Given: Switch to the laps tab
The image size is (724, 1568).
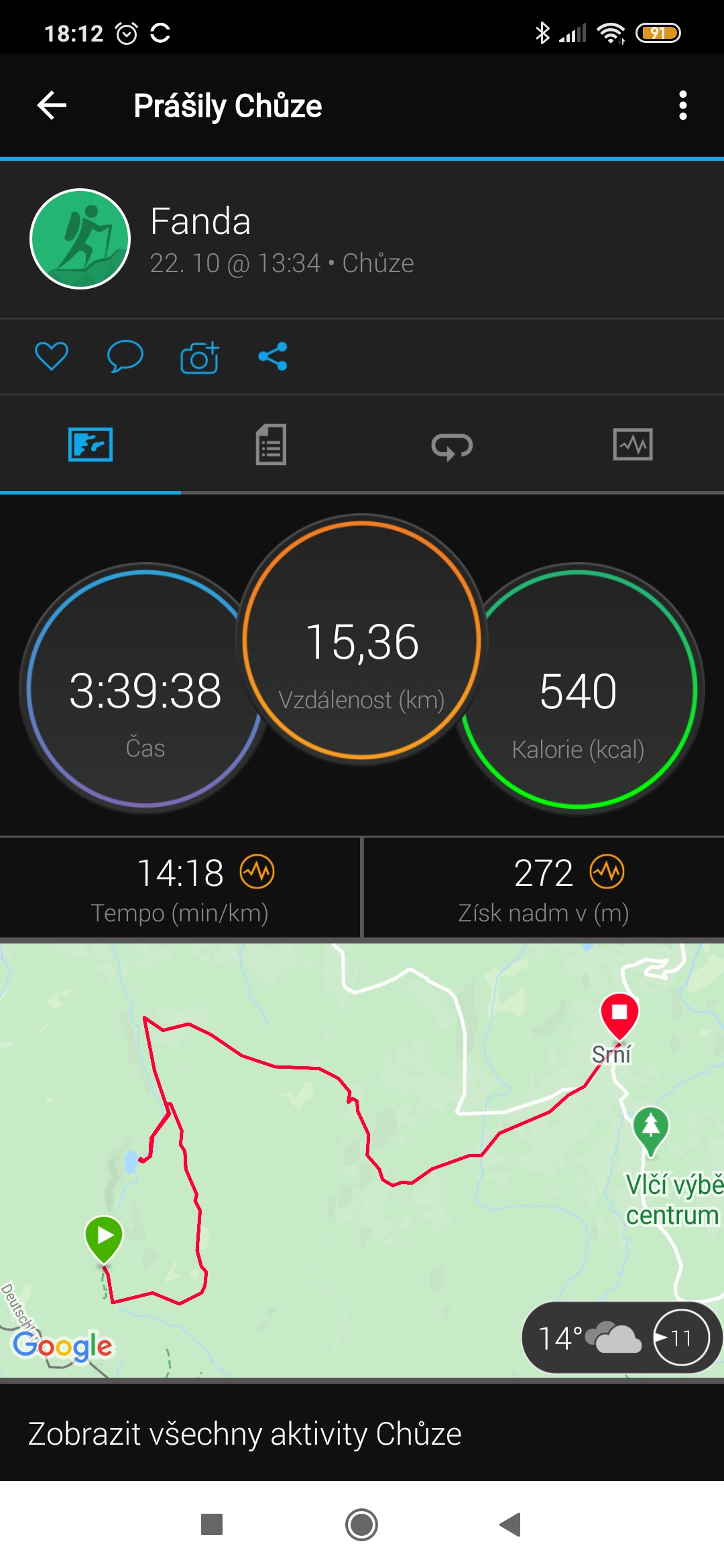Looking at the screenshot, I should click(452, 446).
